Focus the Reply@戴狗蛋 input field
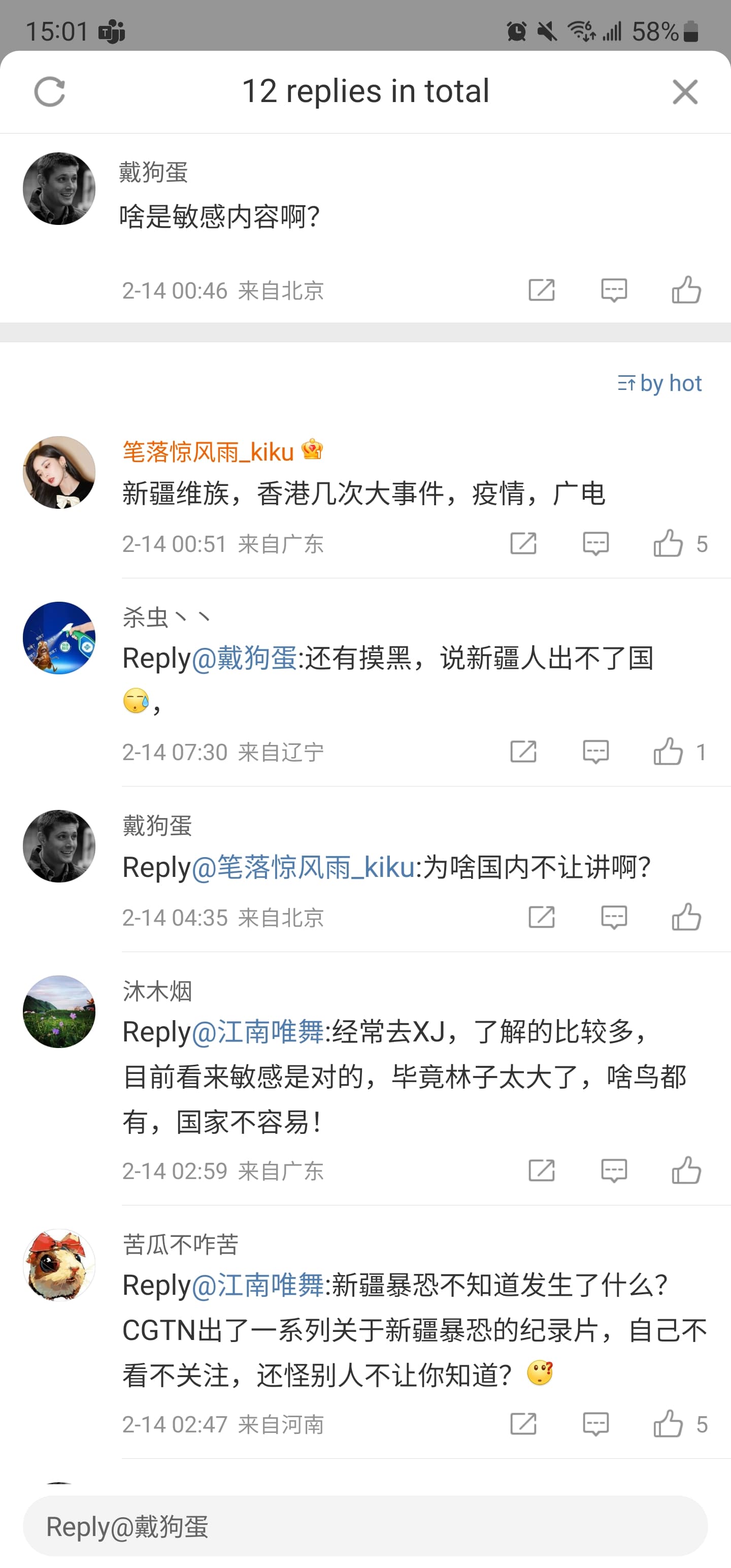731x1568 pixels. 365,1526
